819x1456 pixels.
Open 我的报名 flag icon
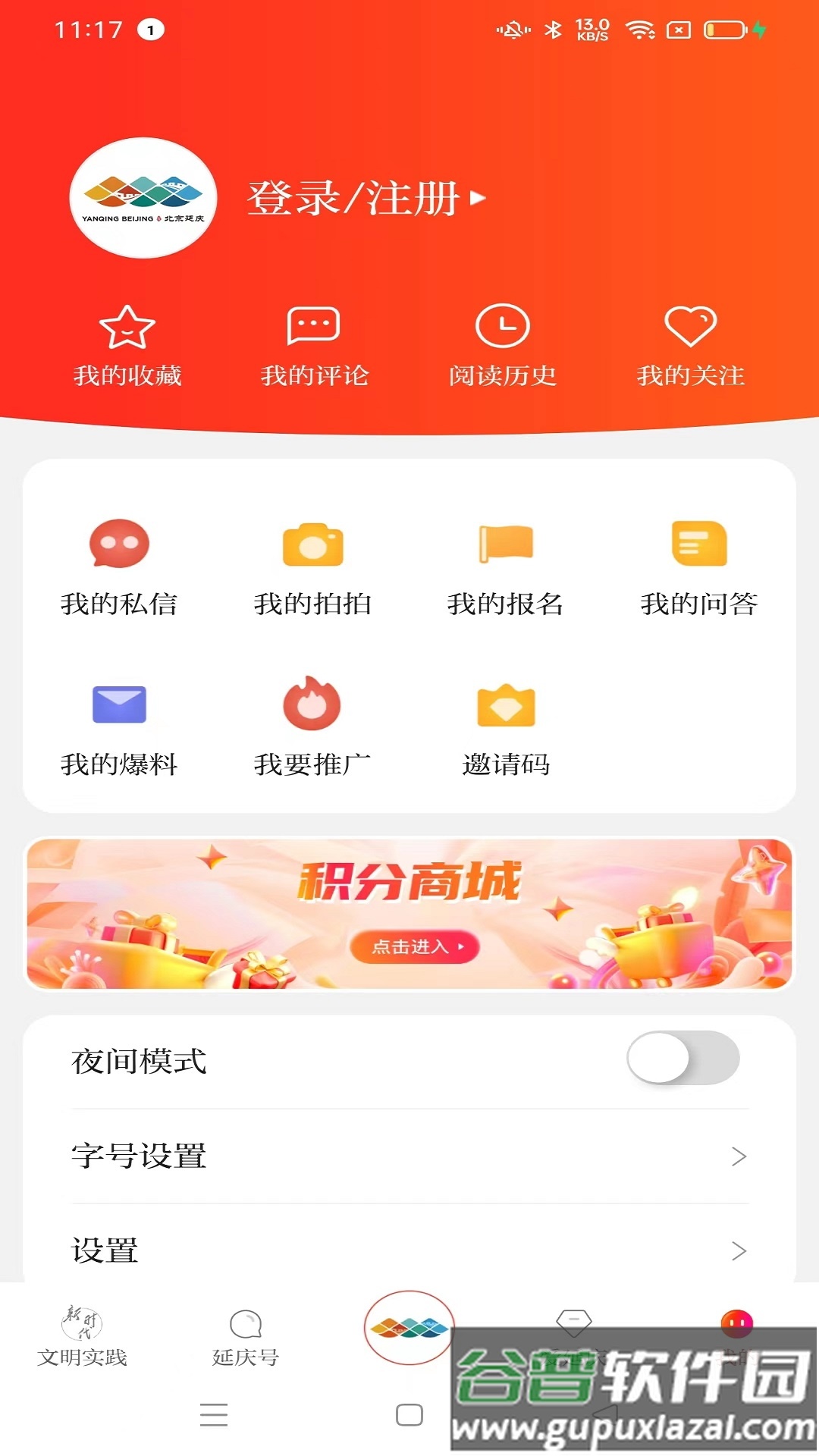[506, 544]
